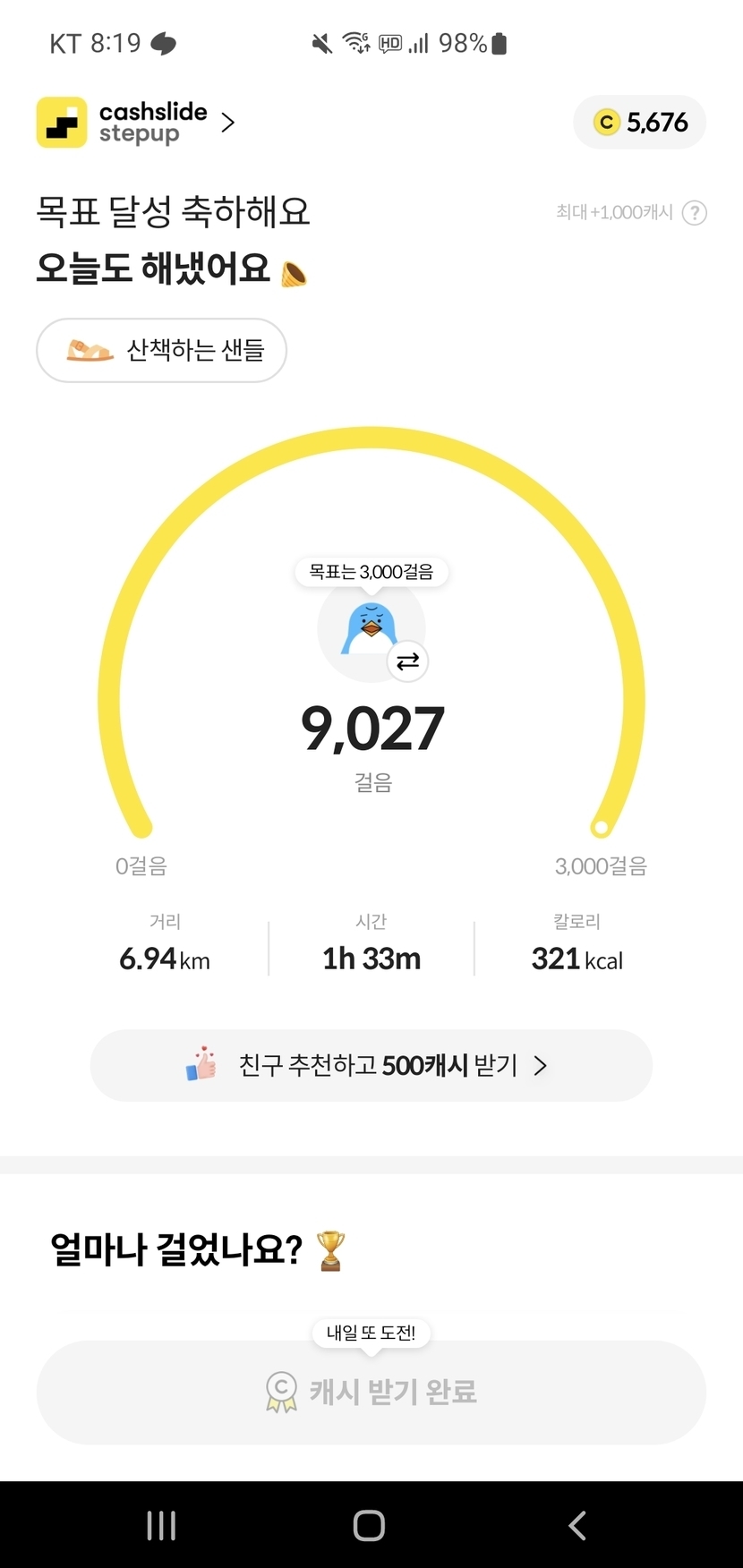Open recent apps from the navigation bar
Image resolution: width=743 pixels, height=1568 pixels.
[x=161, y=1525]
